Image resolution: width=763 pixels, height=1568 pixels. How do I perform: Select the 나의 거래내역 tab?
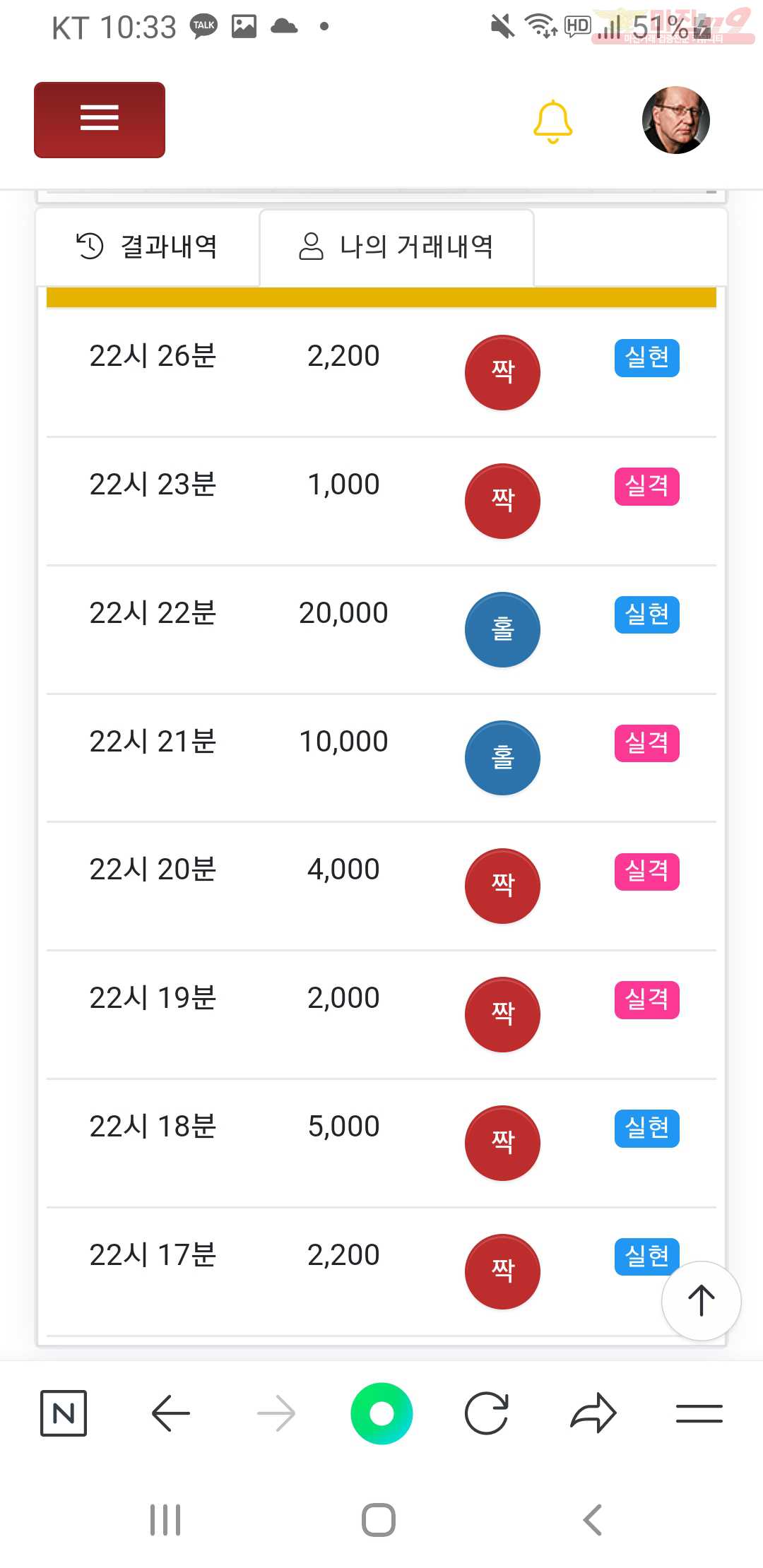point(396,247)
